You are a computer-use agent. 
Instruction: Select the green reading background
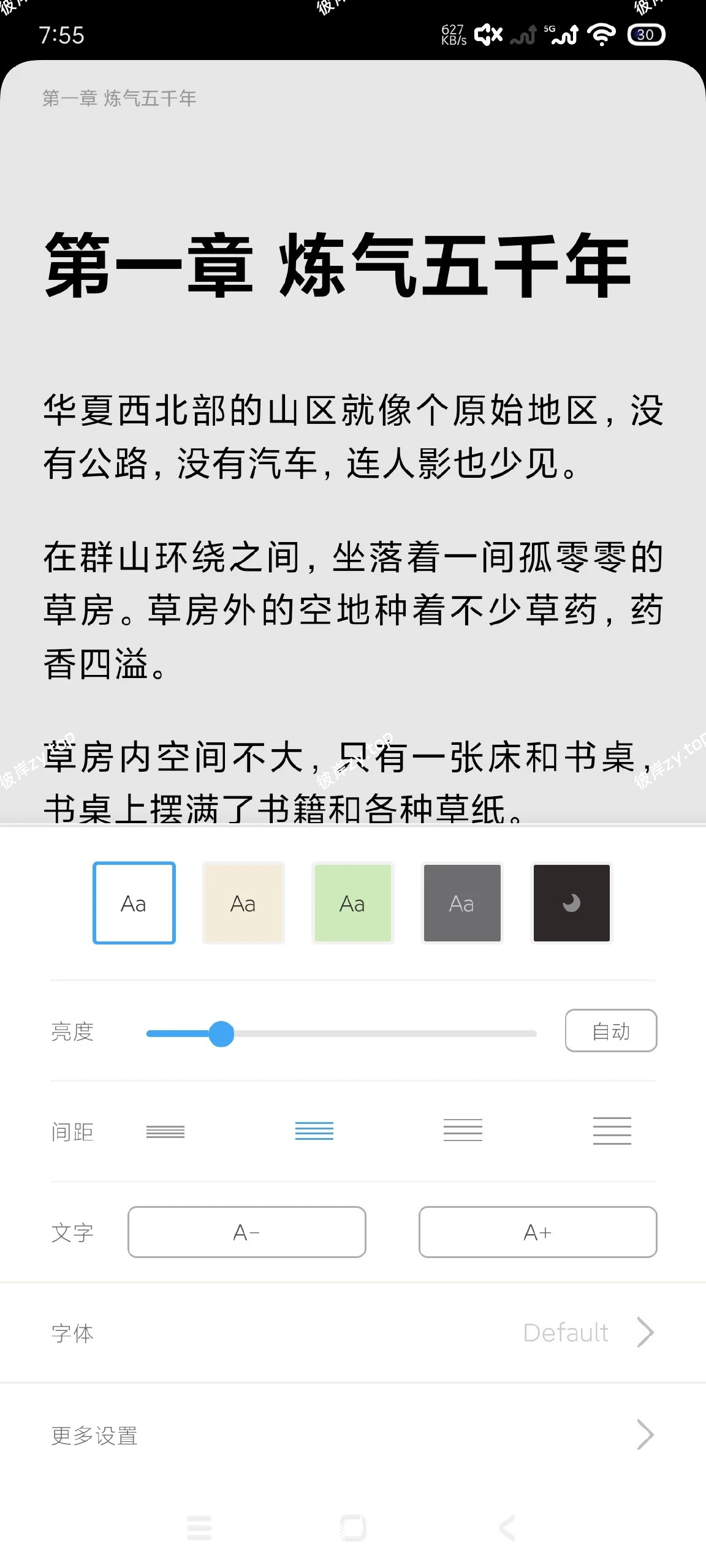[352, 903]
